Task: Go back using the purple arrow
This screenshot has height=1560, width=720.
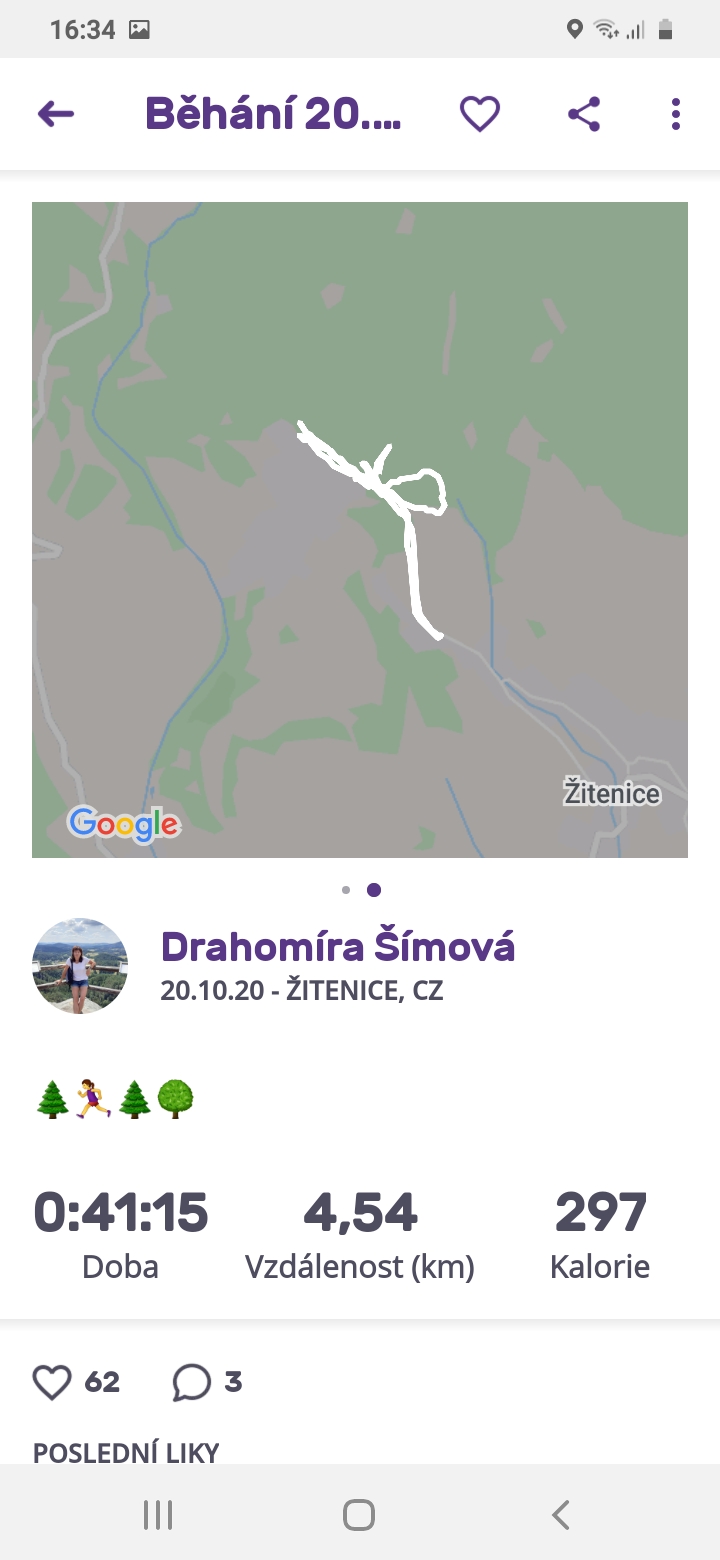Action: click(x=56, y=114)
